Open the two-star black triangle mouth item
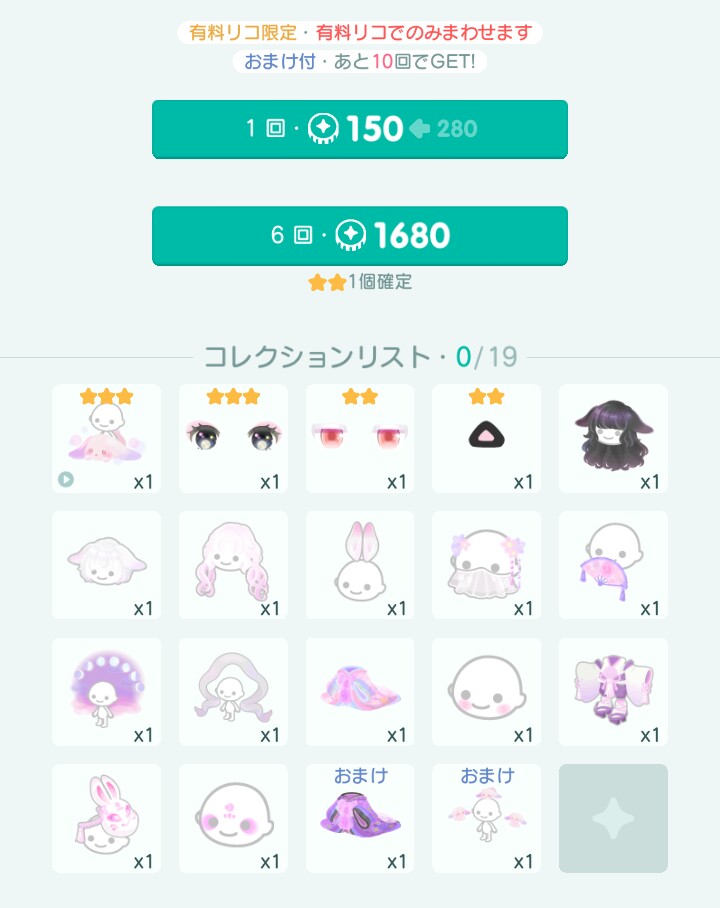 click(x=487, y=438)
